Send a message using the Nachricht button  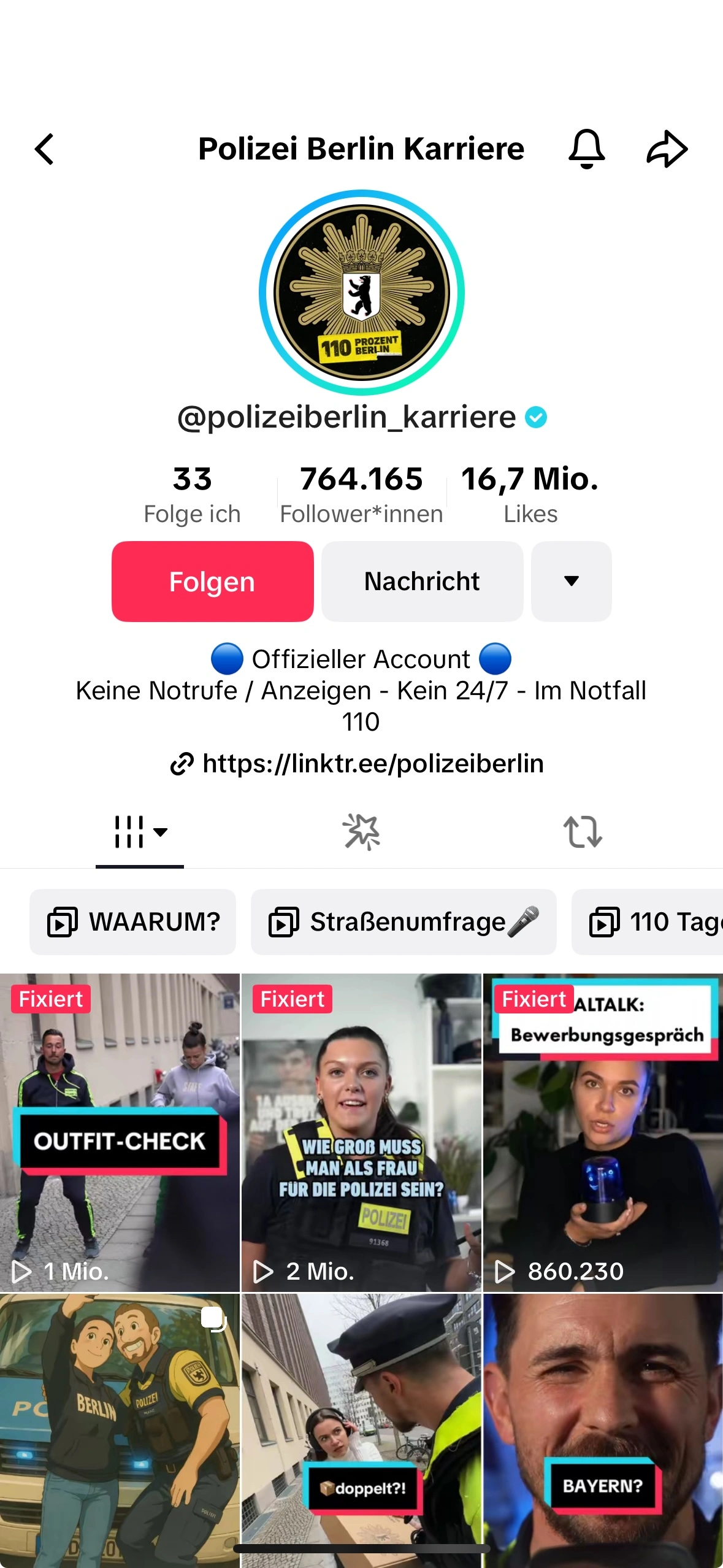421,581
